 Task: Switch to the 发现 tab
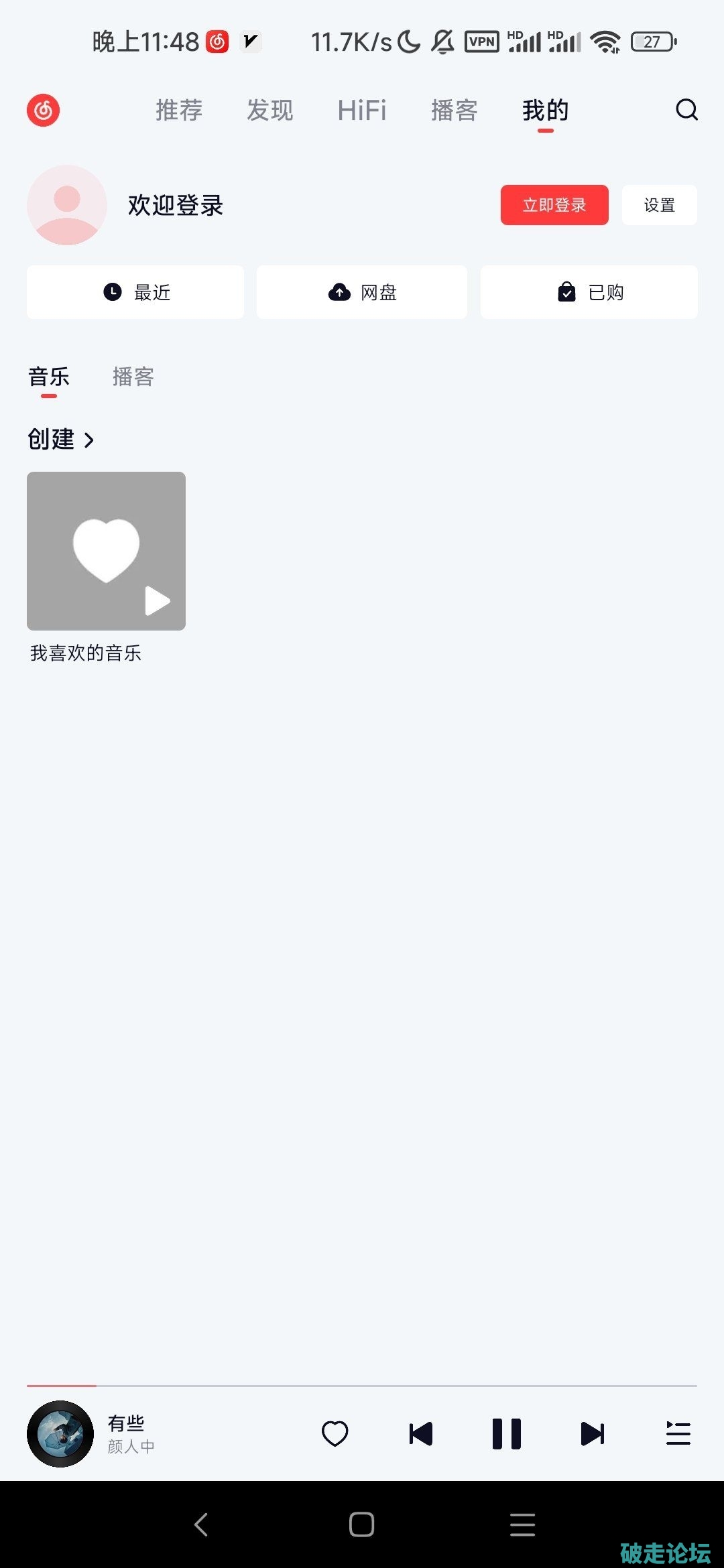click(x=270, y=110)
